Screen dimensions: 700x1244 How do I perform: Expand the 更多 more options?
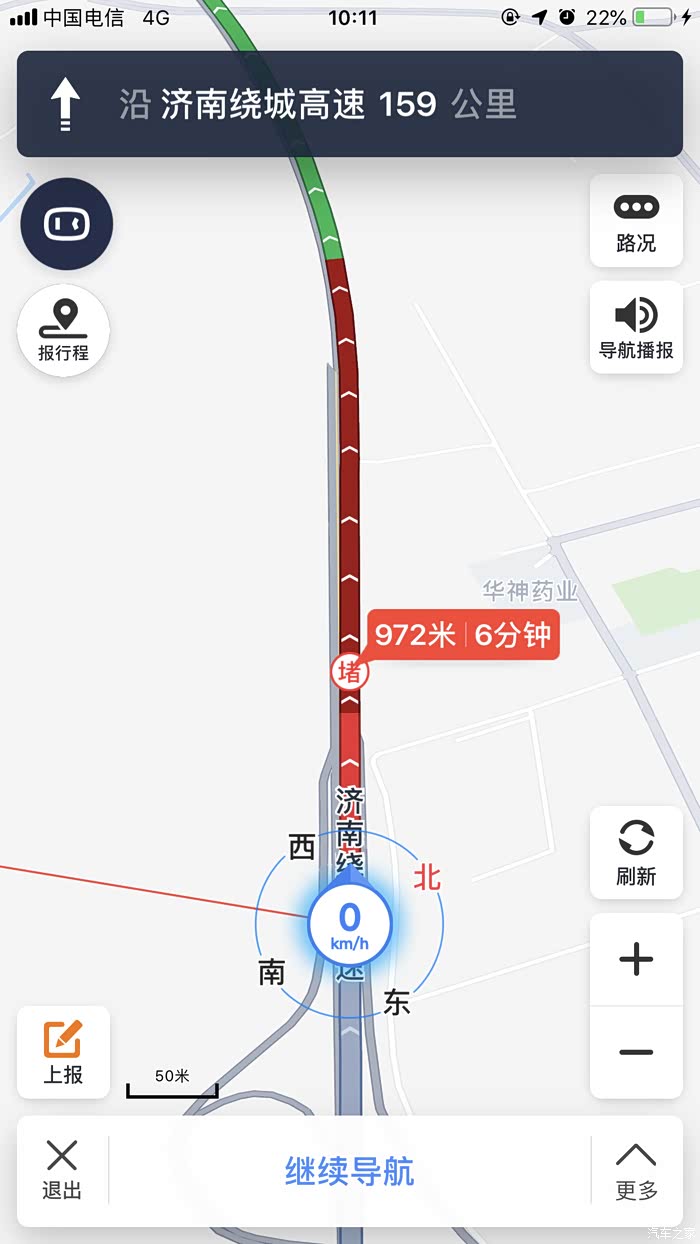636,1171
